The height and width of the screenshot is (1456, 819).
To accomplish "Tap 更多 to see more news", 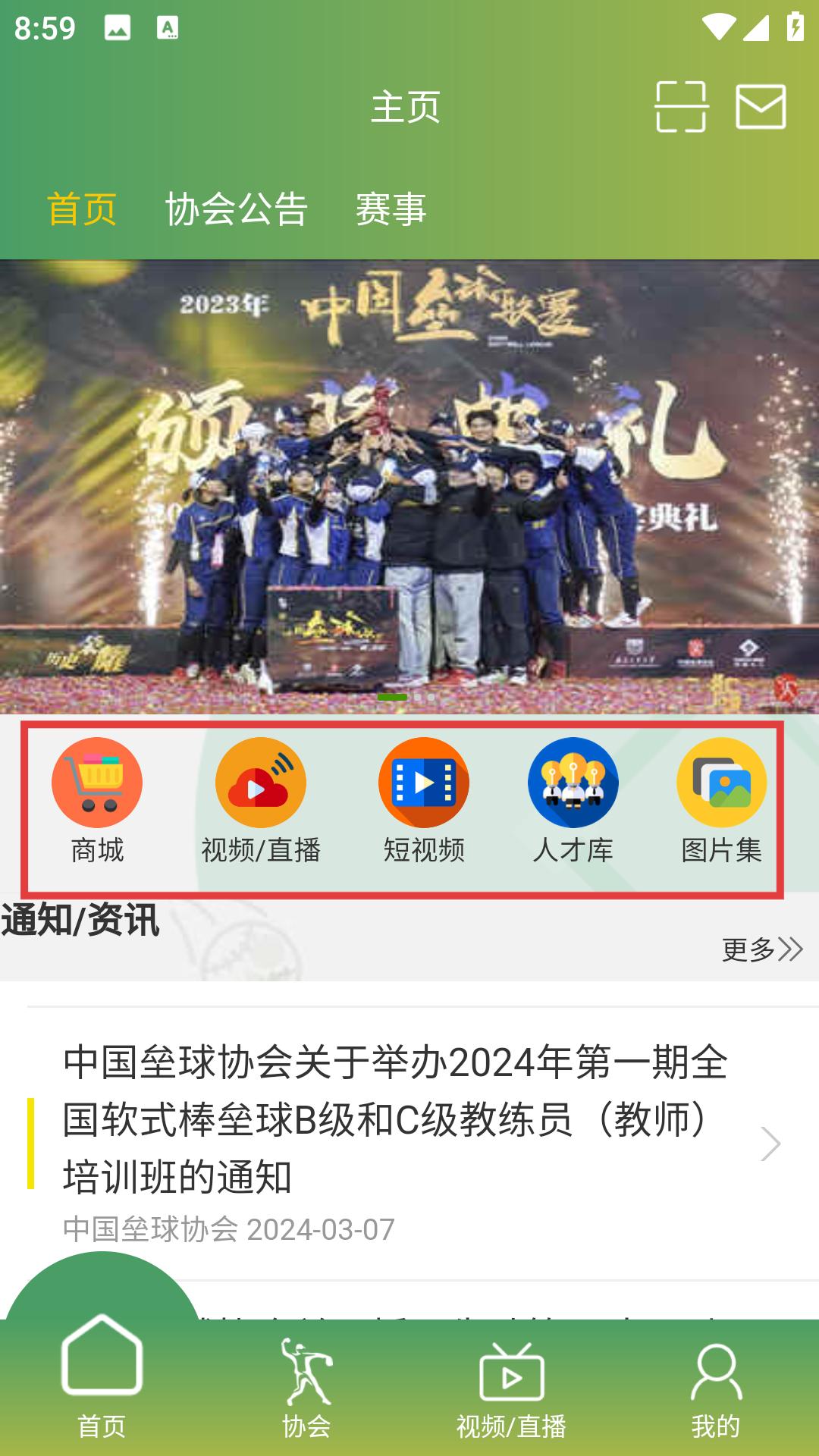I will [761, 949].
